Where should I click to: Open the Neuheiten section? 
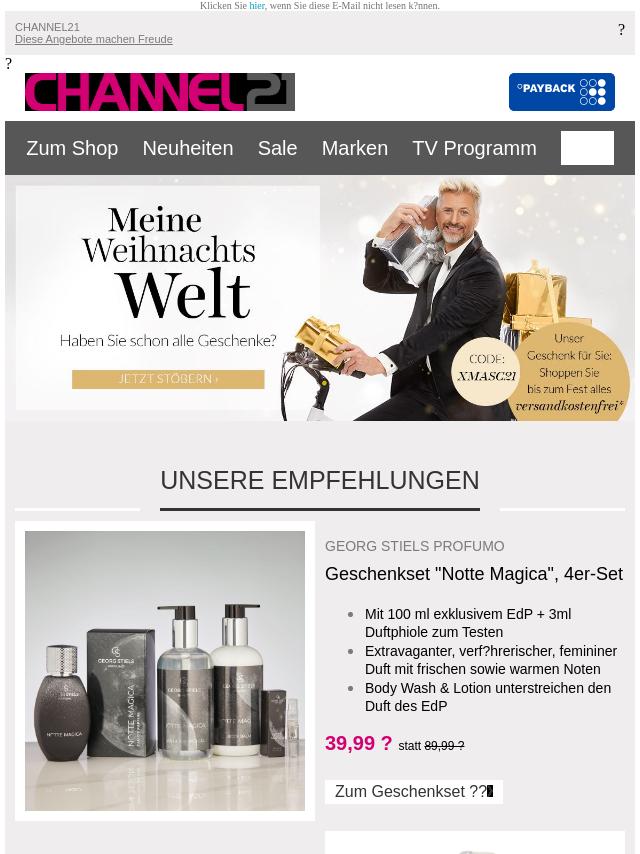pyautogui.click(x=187, y=148)
